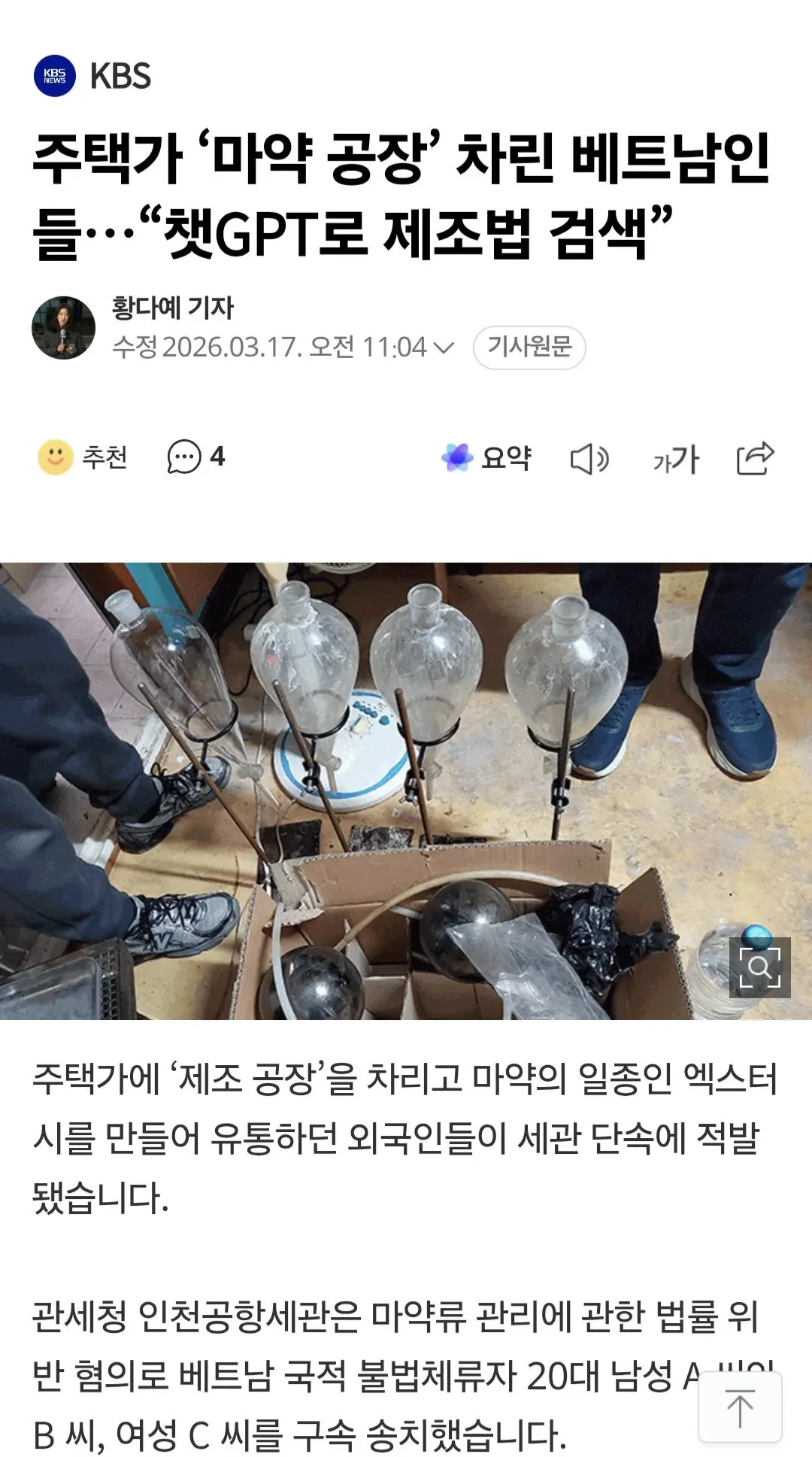
Task: Listen to the article read aloud
Action: (589, 458)
